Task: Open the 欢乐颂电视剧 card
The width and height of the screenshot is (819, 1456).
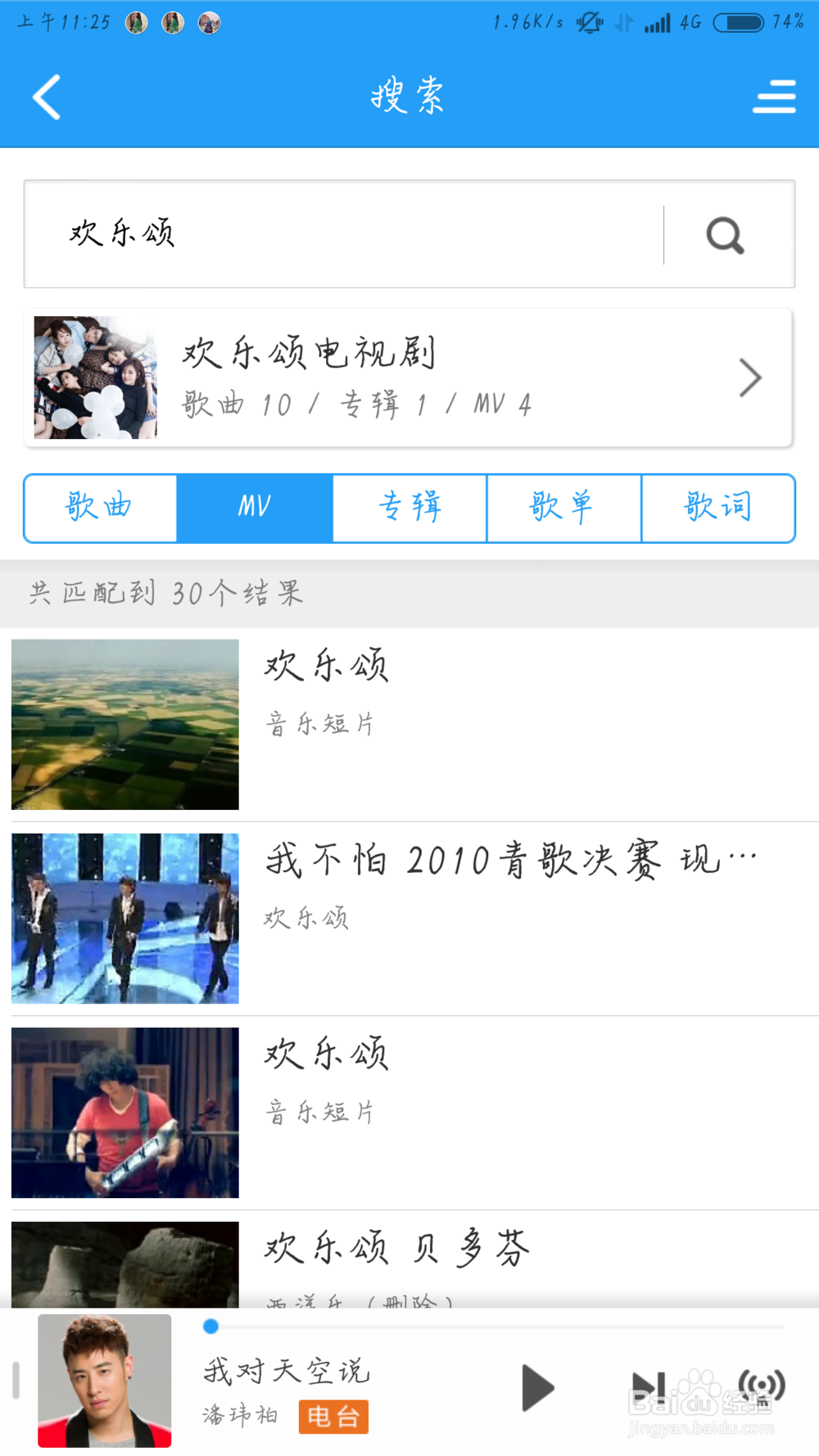Action: 408,378
